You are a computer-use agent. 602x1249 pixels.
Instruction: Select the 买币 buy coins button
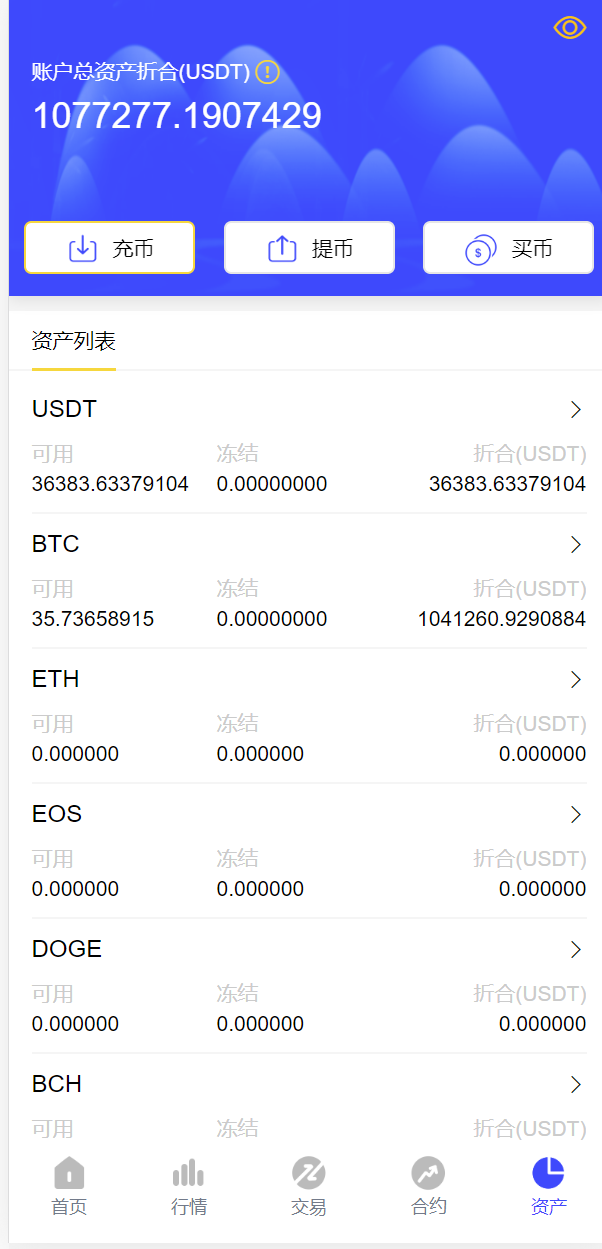(x=508, y=248)
